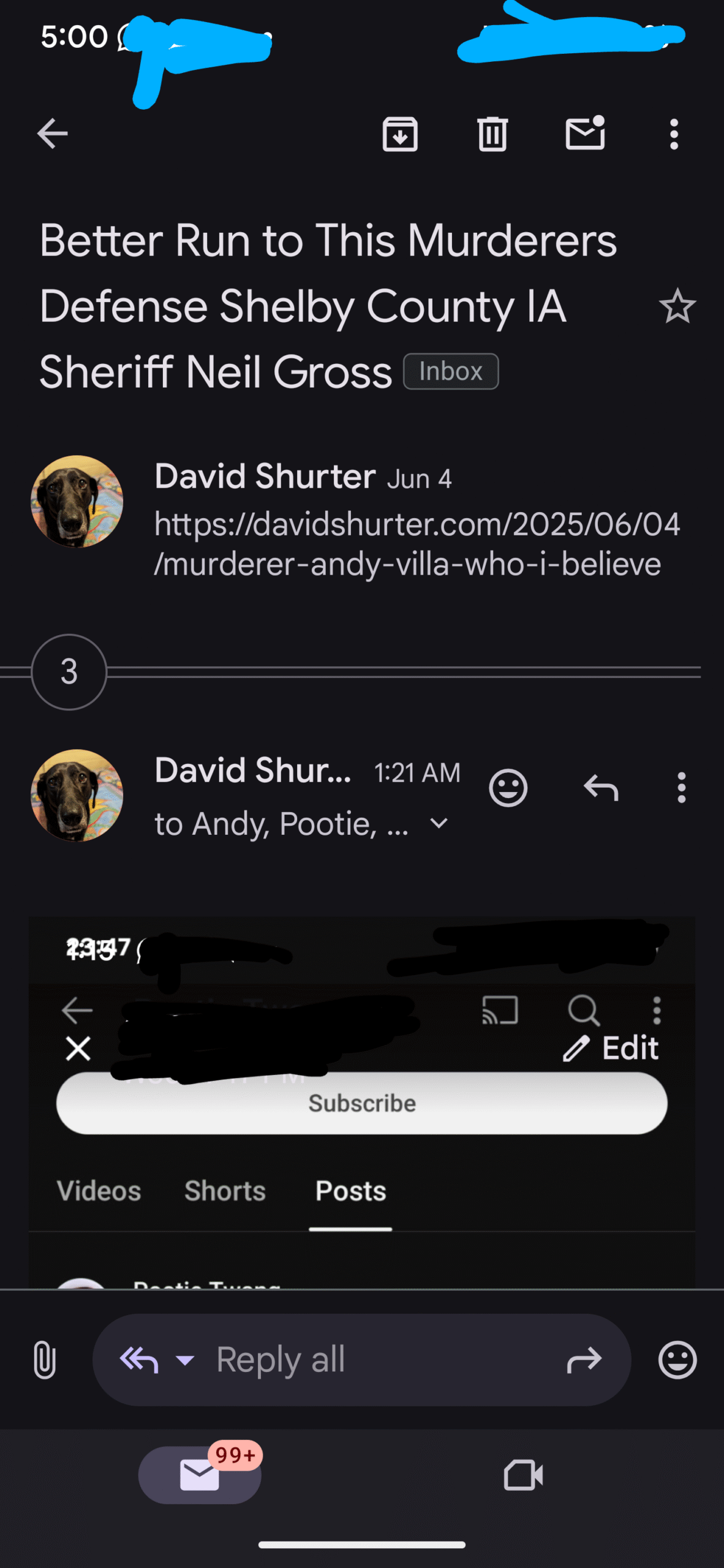Open the attached screenshot image
The width and height of the screenshot is (724, 1568).
[x=362, y=1102]
